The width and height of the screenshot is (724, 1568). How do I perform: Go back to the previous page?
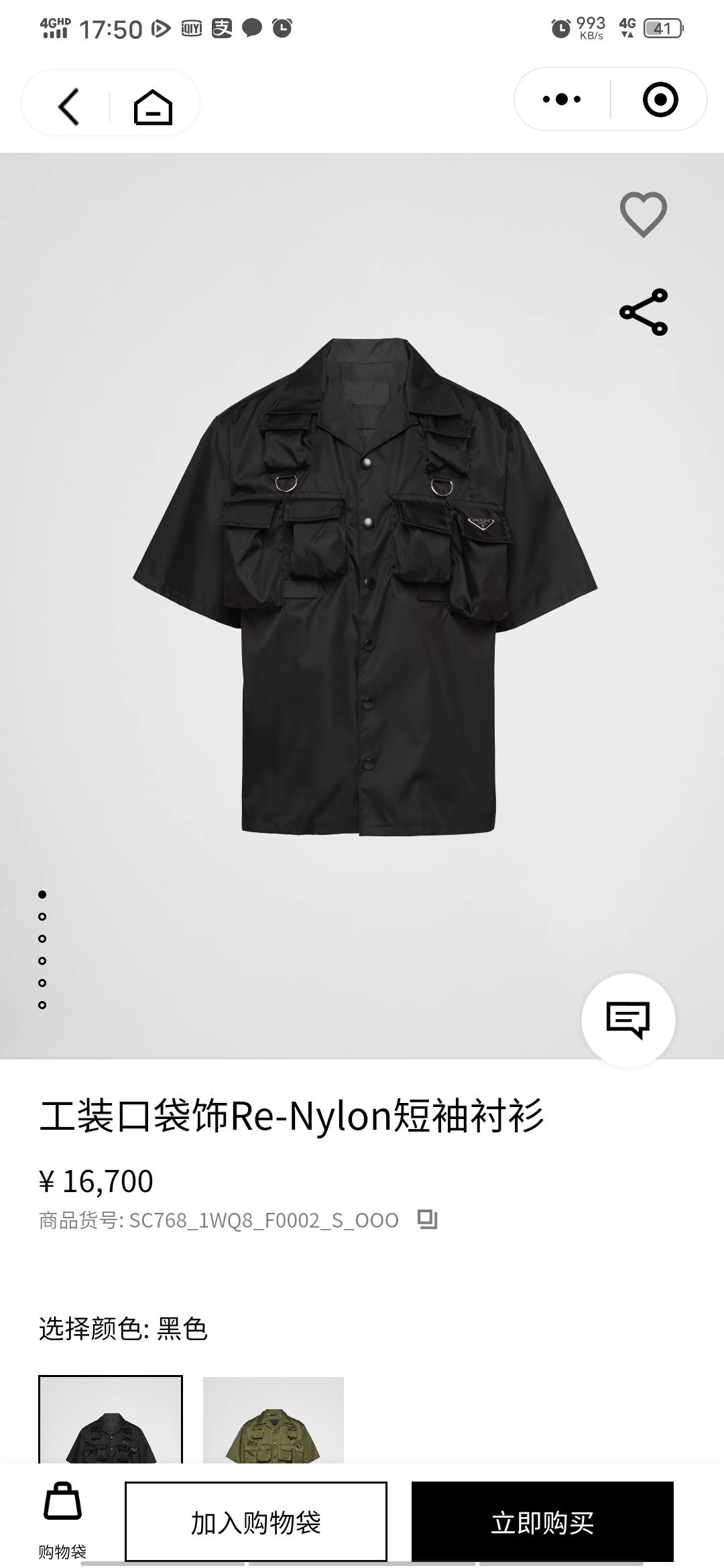tap(69, 106)
